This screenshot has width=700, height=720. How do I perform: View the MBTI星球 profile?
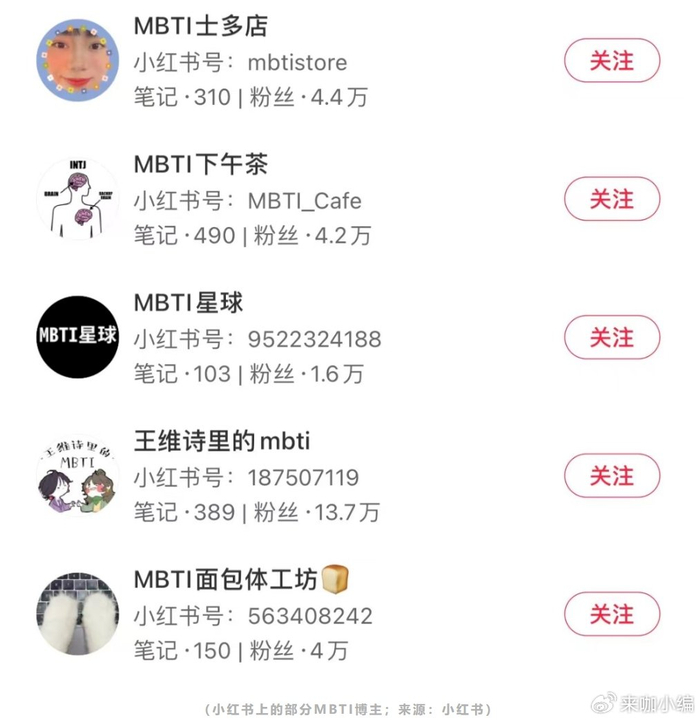tap(188, 302)
